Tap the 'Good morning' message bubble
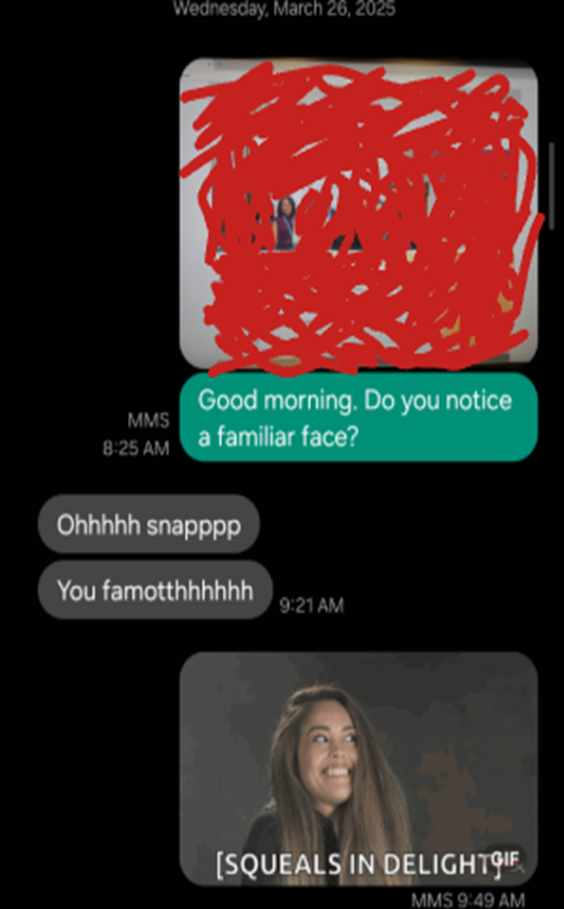Screen dimensions: 564x909 click(359, 417)
